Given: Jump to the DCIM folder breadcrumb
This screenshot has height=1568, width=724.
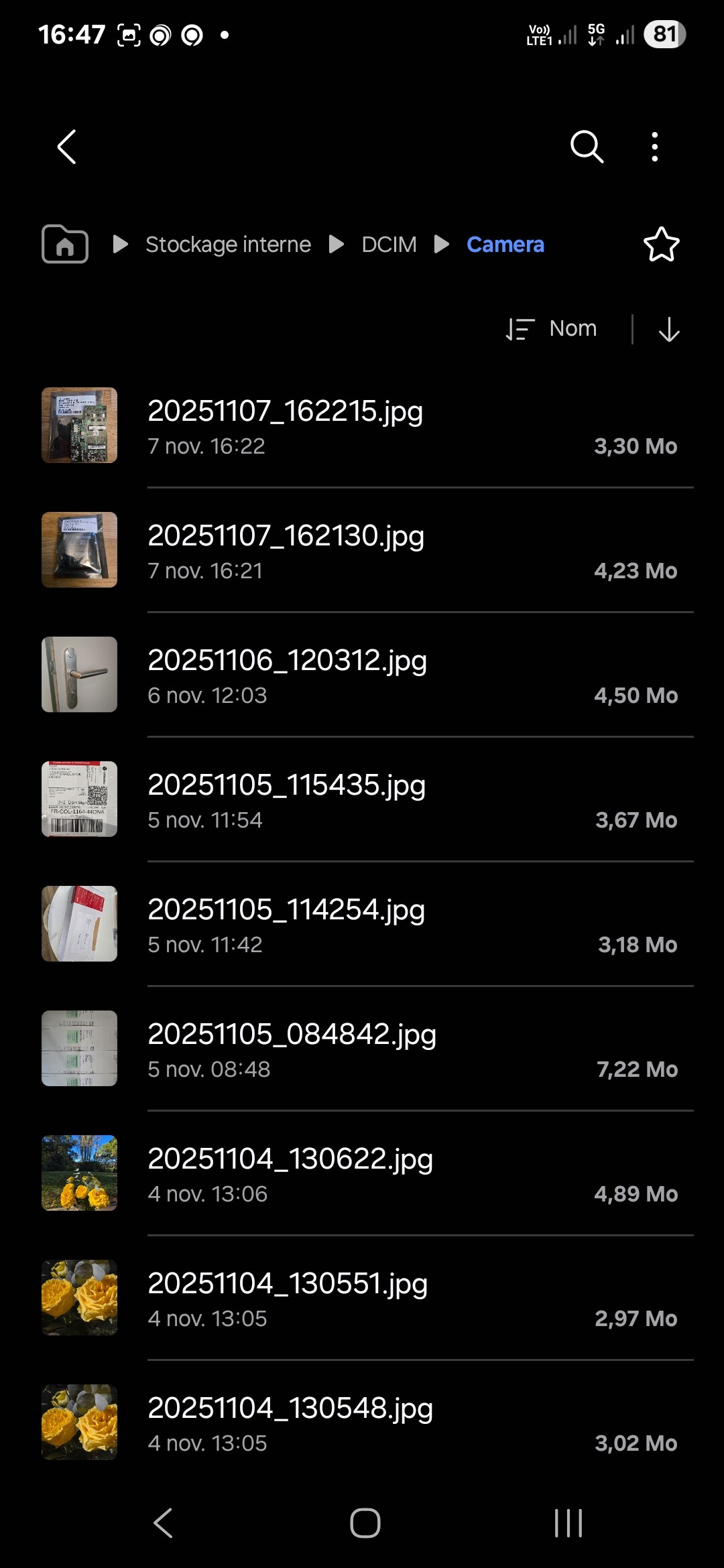Looking at the screenshot, I should (x=389, y=245).
